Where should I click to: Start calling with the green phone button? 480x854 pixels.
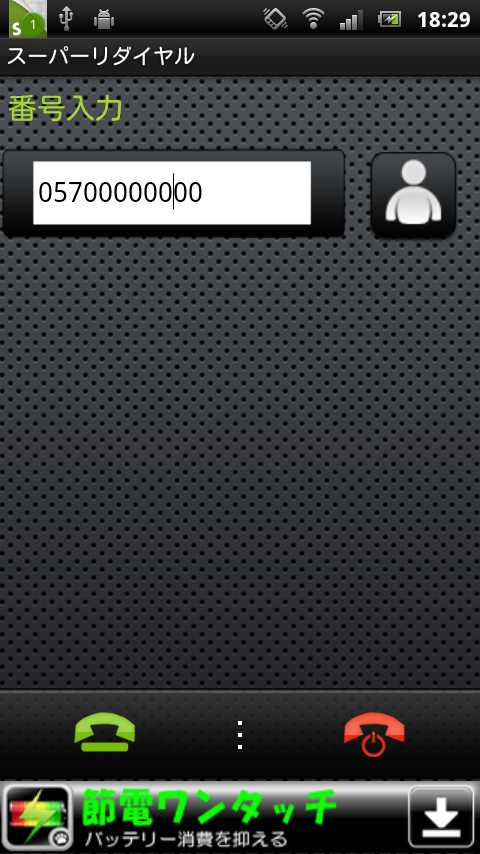point(105,733)
